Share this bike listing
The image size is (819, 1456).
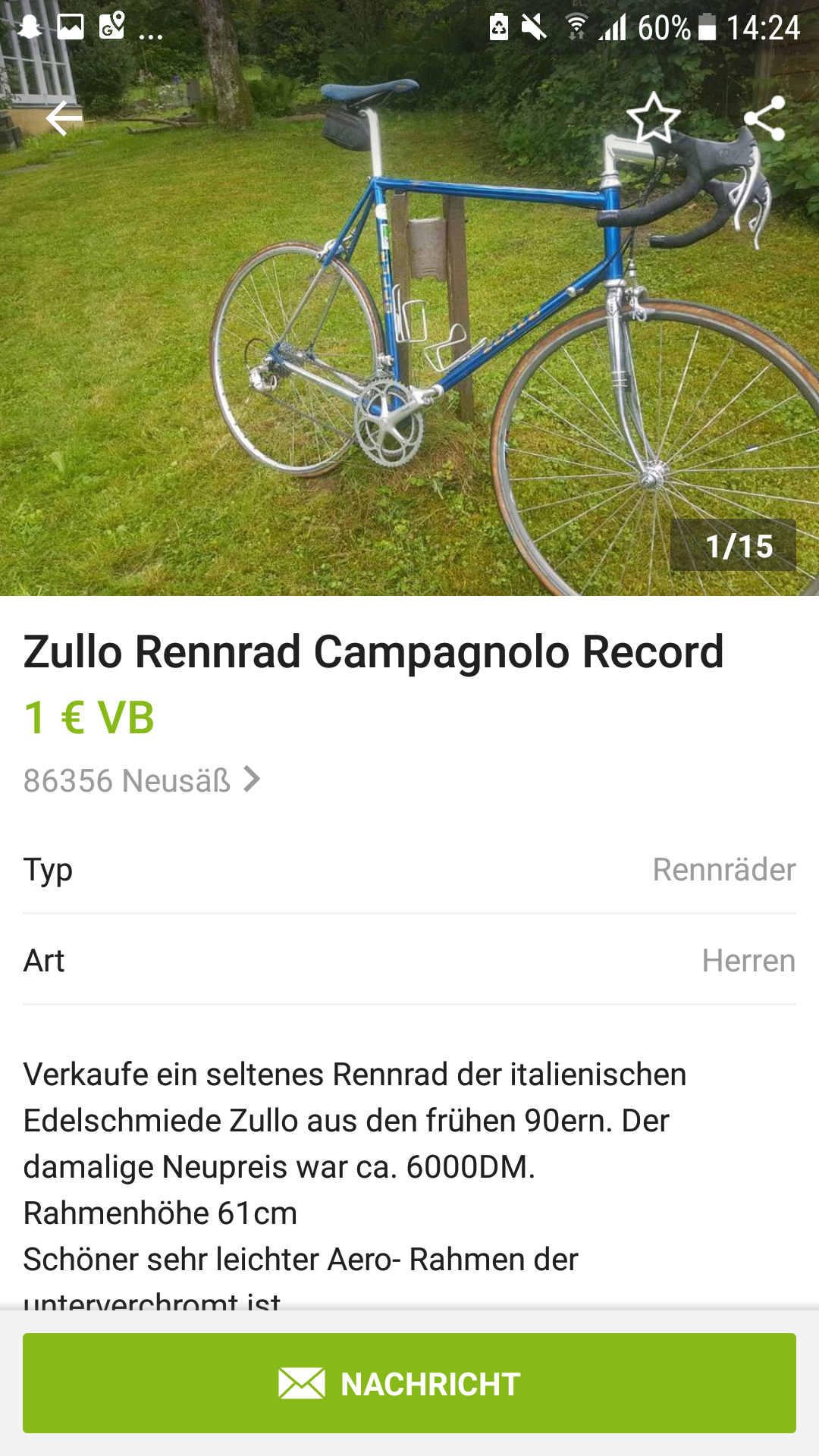coord(764,118)
